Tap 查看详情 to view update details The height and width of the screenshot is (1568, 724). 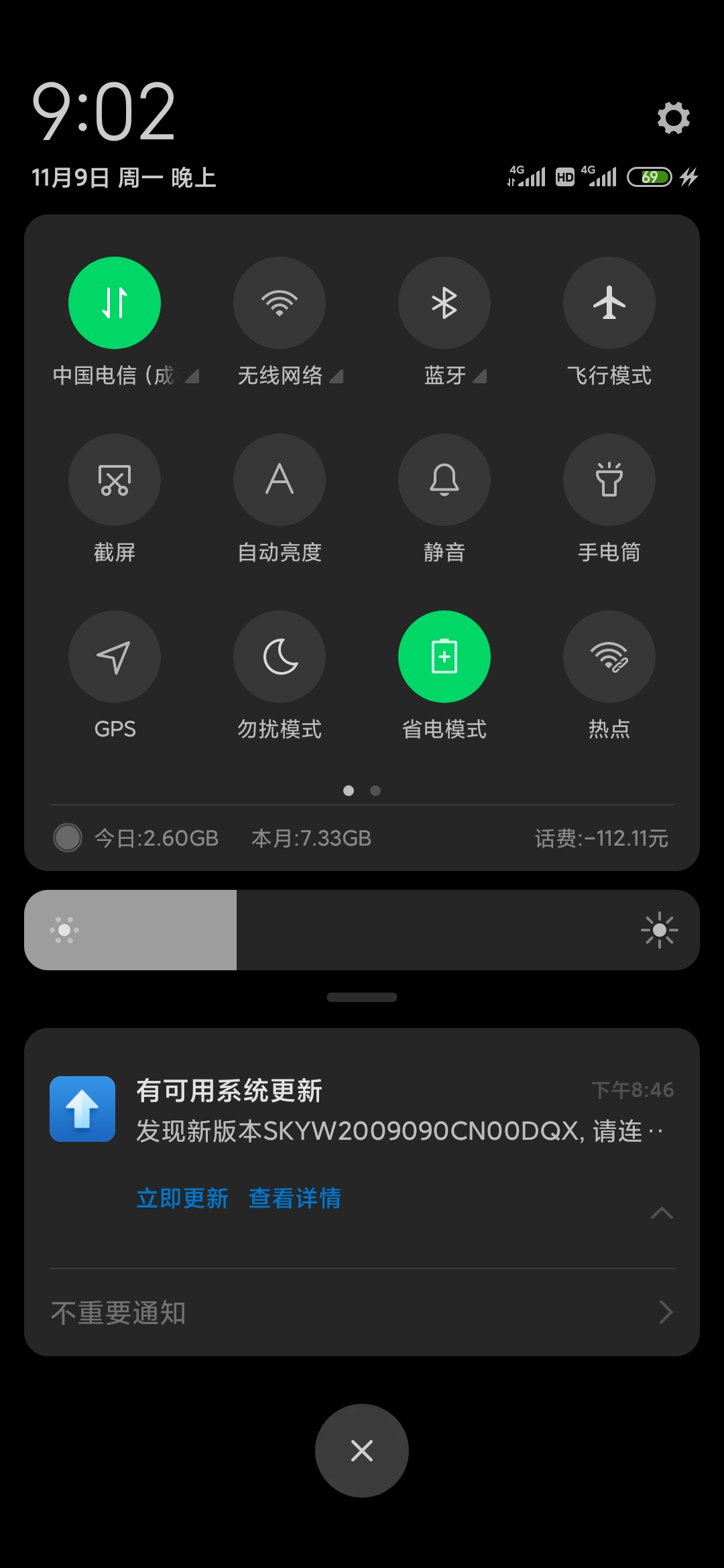pos(295,1198)
